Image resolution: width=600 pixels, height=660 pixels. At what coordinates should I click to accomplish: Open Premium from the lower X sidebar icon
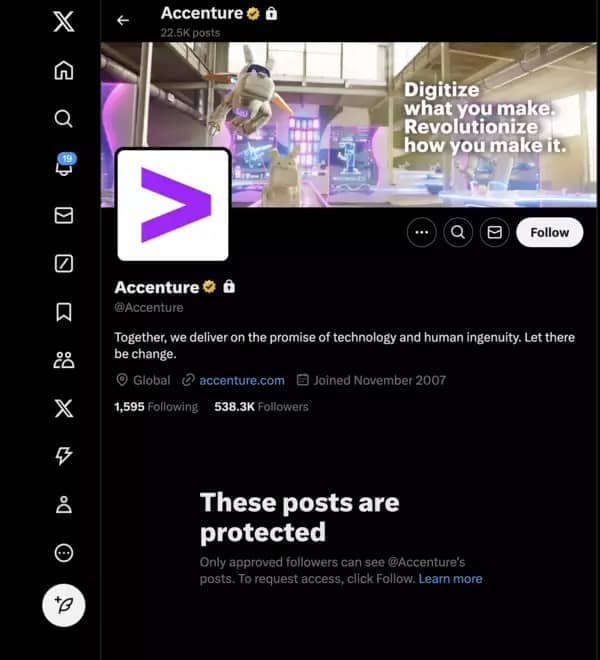pyautogui.click(x=64, y=408)
